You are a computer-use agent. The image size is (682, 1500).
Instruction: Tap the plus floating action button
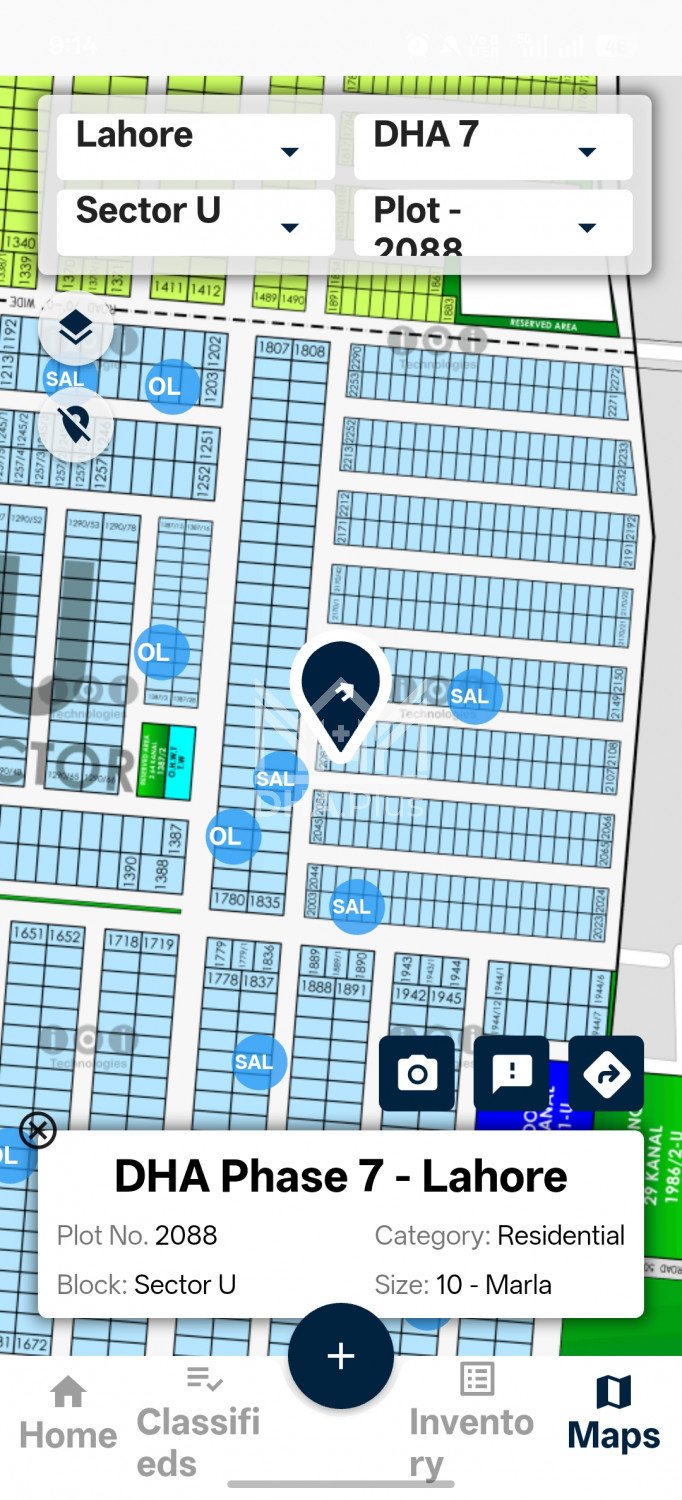click(x=341, y=1356)
